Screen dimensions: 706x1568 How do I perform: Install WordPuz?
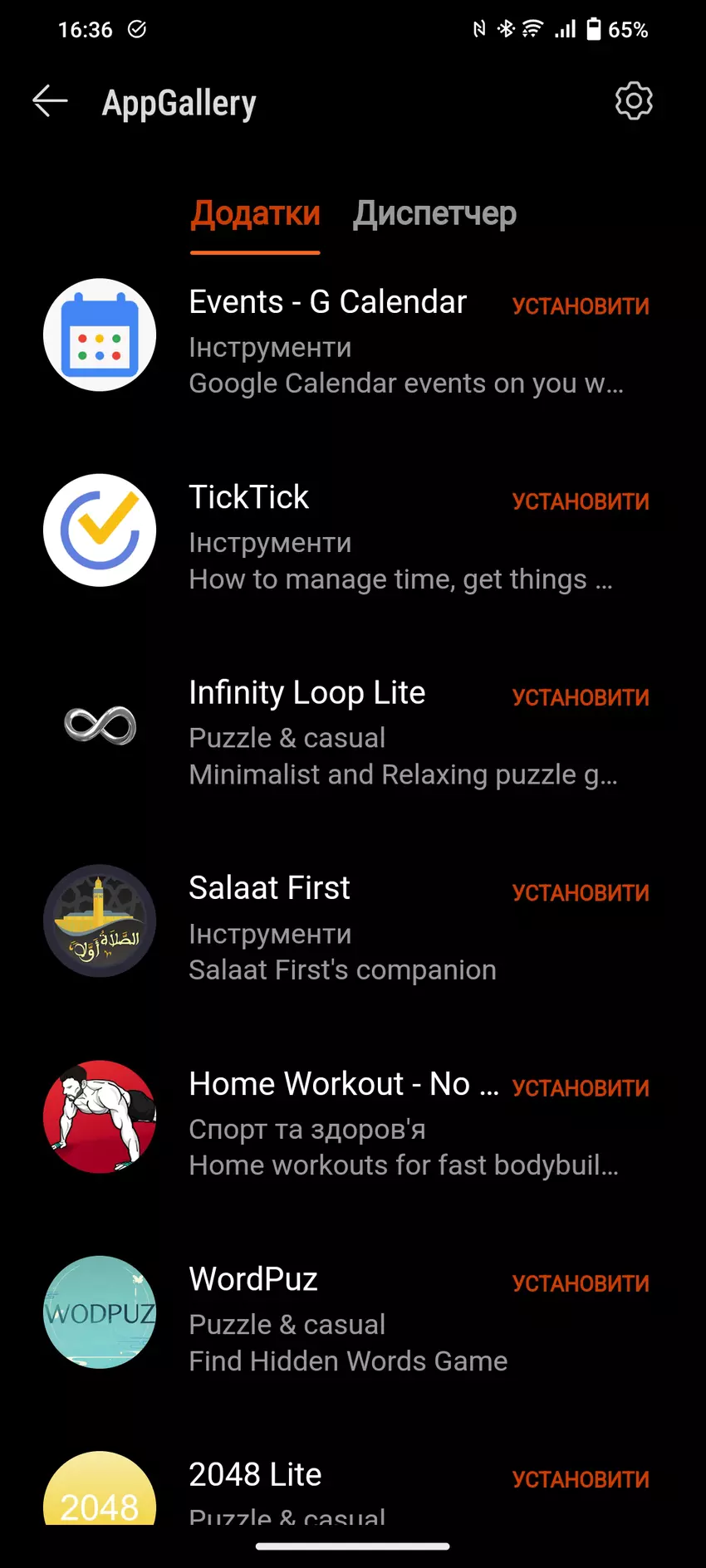(x=580, y=1284)
